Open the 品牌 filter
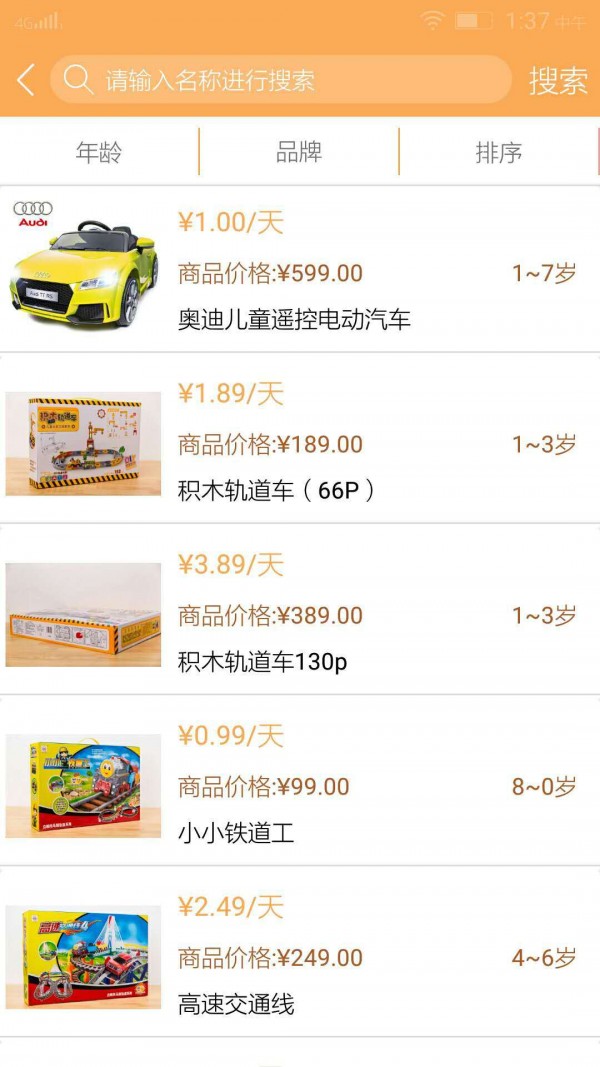600x1067 pixels. 299,152
